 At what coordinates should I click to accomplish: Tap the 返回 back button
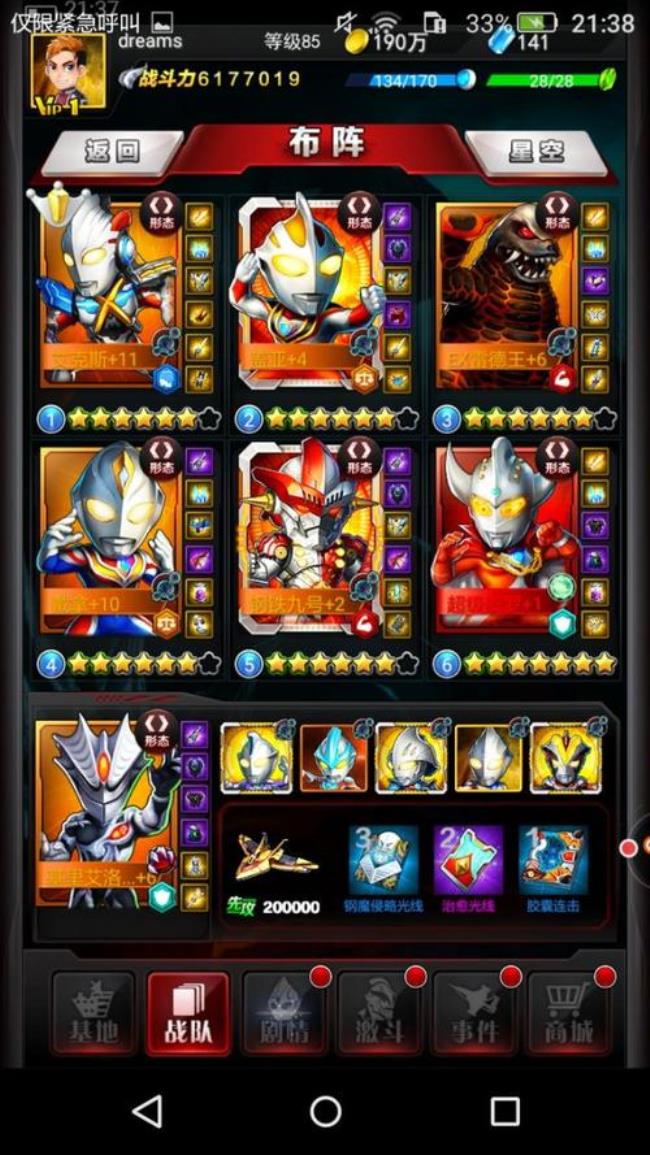[113, 152]
